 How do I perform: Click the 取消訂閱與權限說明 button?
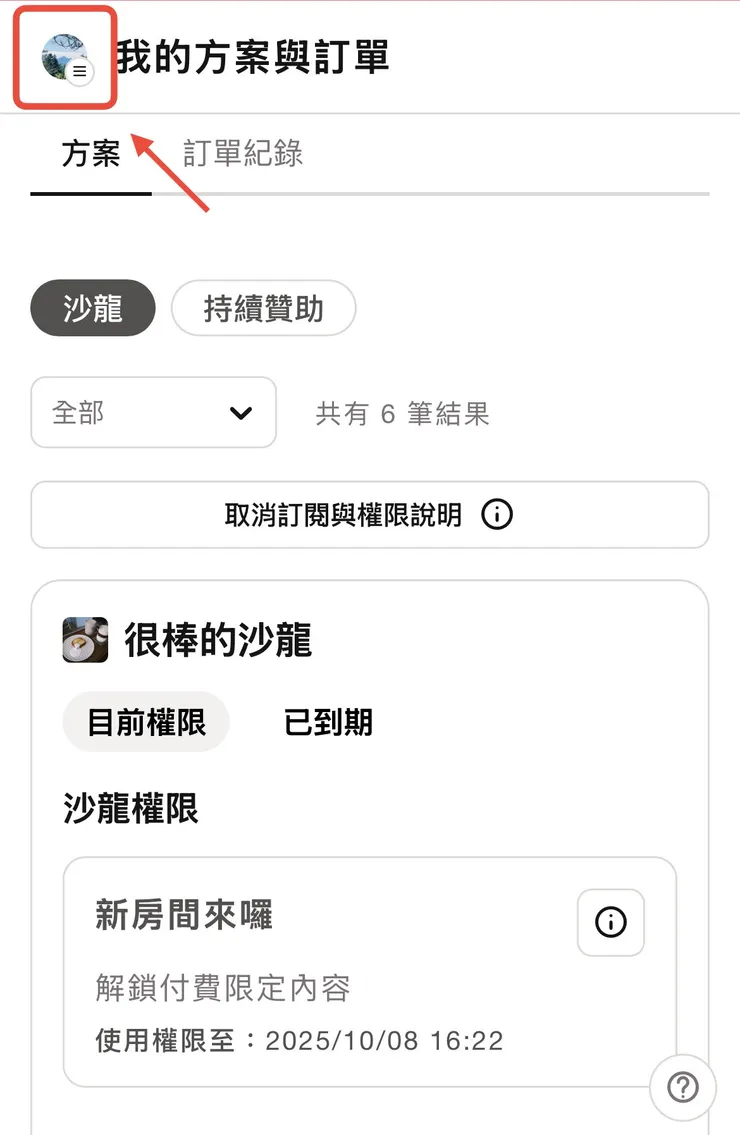click(x=370, y=514)
